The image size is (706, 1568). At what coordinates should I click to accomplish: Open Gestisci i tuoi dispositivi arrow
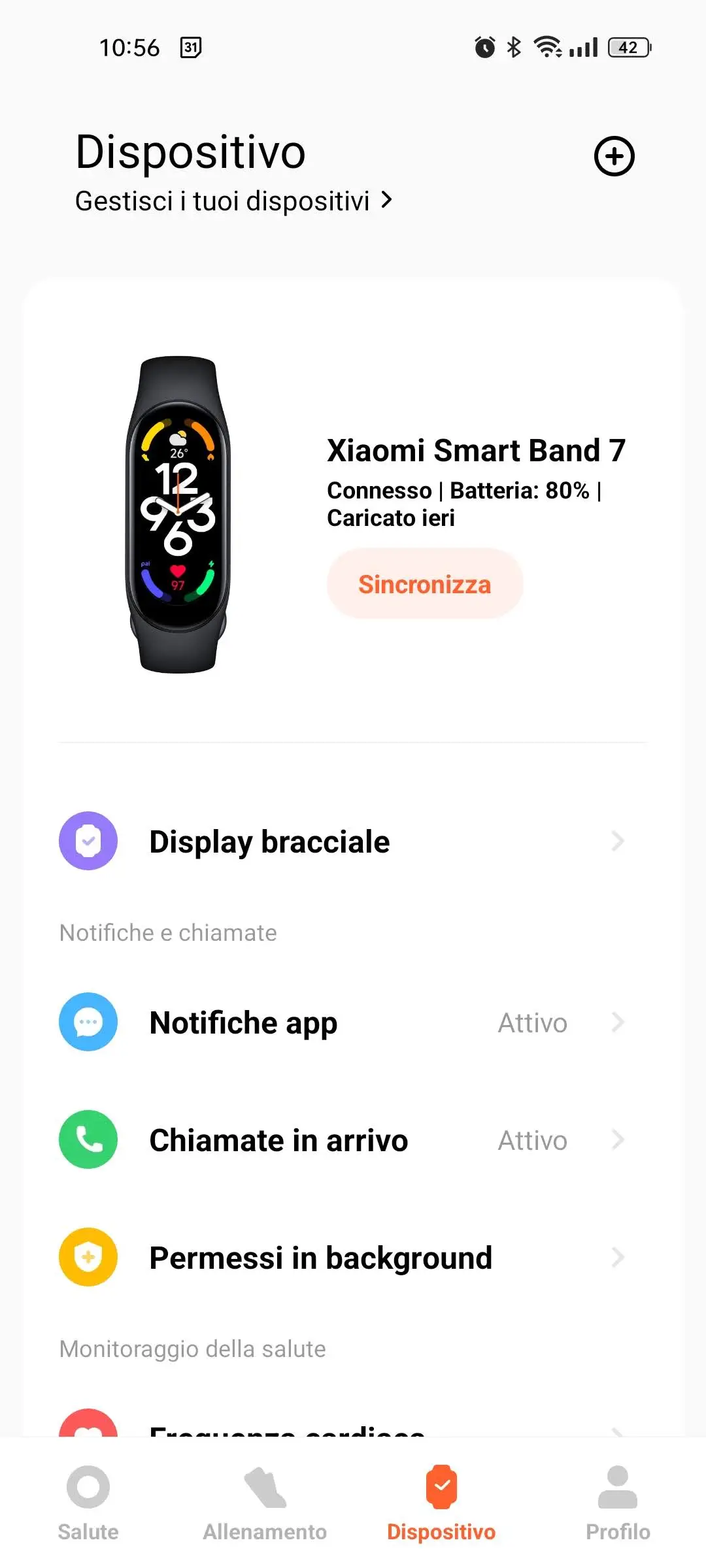coord(387,200)
